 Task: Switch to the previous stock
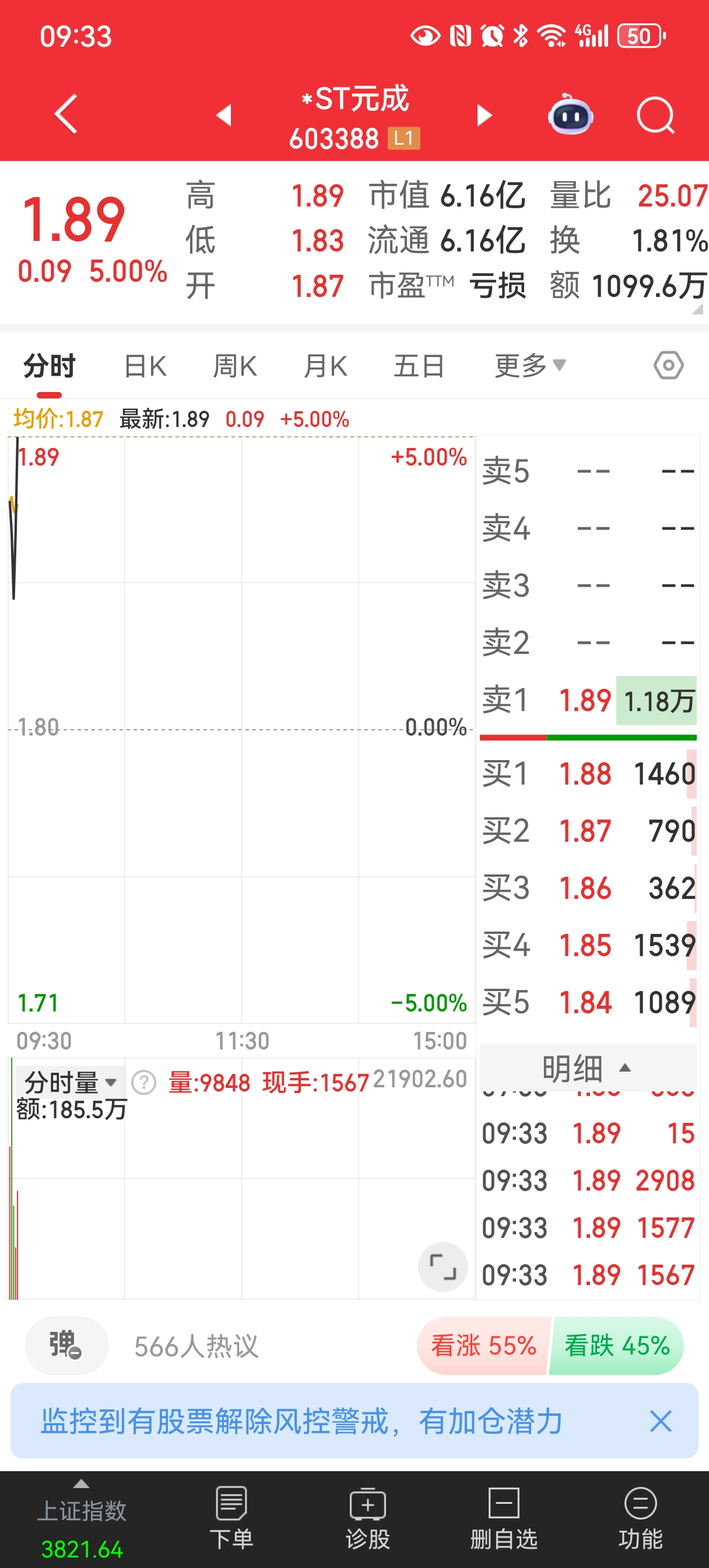(224, 115)
